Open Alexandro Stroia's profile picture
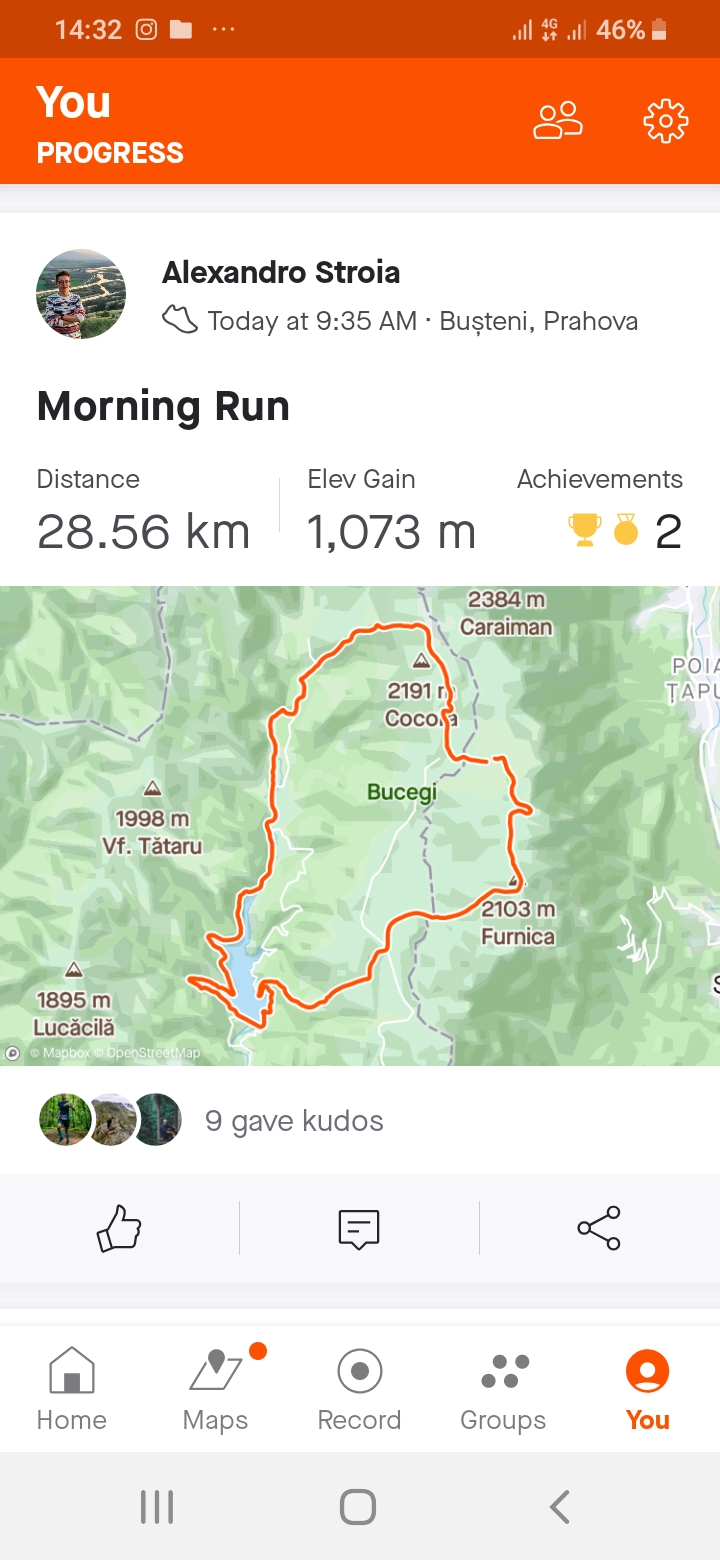This screenshot has height=1560, width=720. tap(81, 295)
